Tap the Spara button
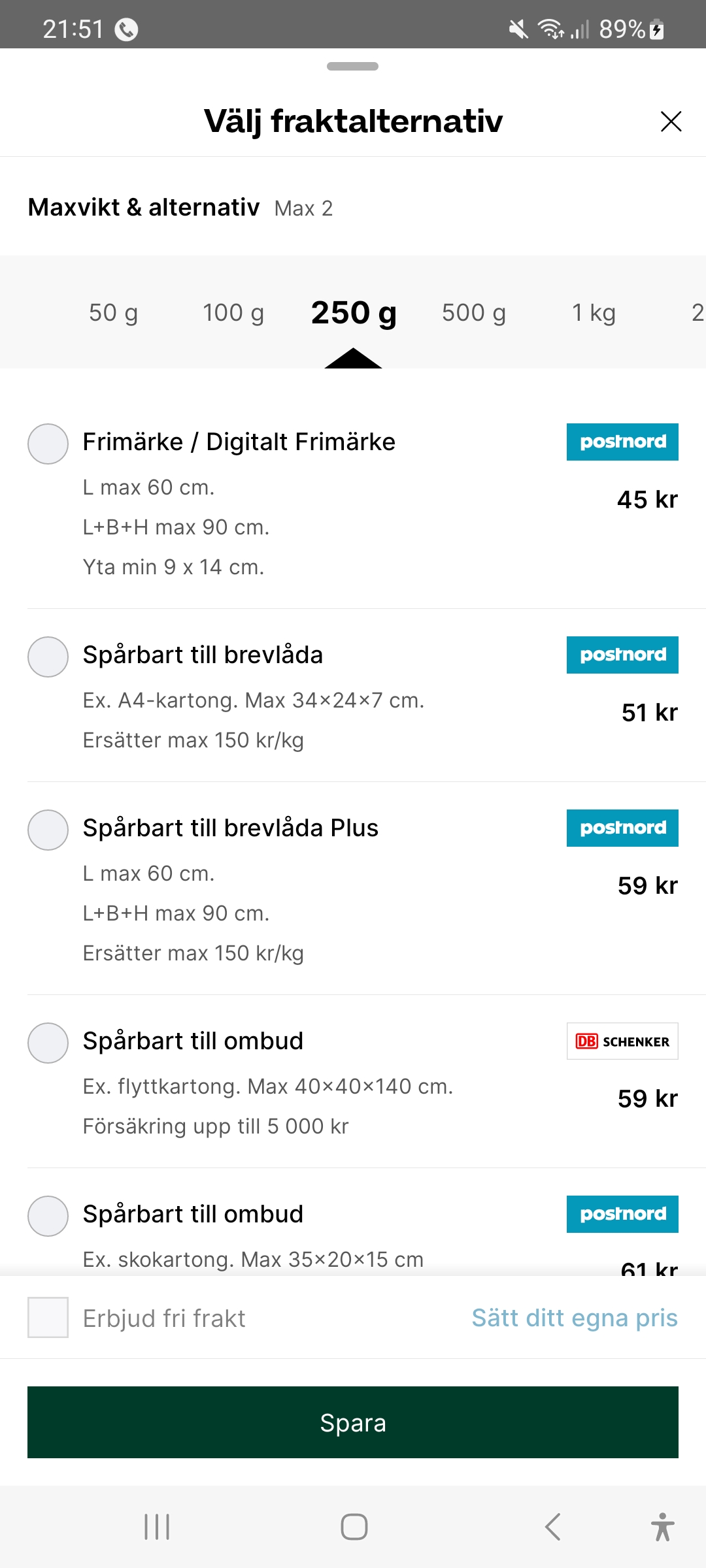Image resolution: width=706 pixels, height=1568 pixels. pyautogui.click(x=353, y=1422)
